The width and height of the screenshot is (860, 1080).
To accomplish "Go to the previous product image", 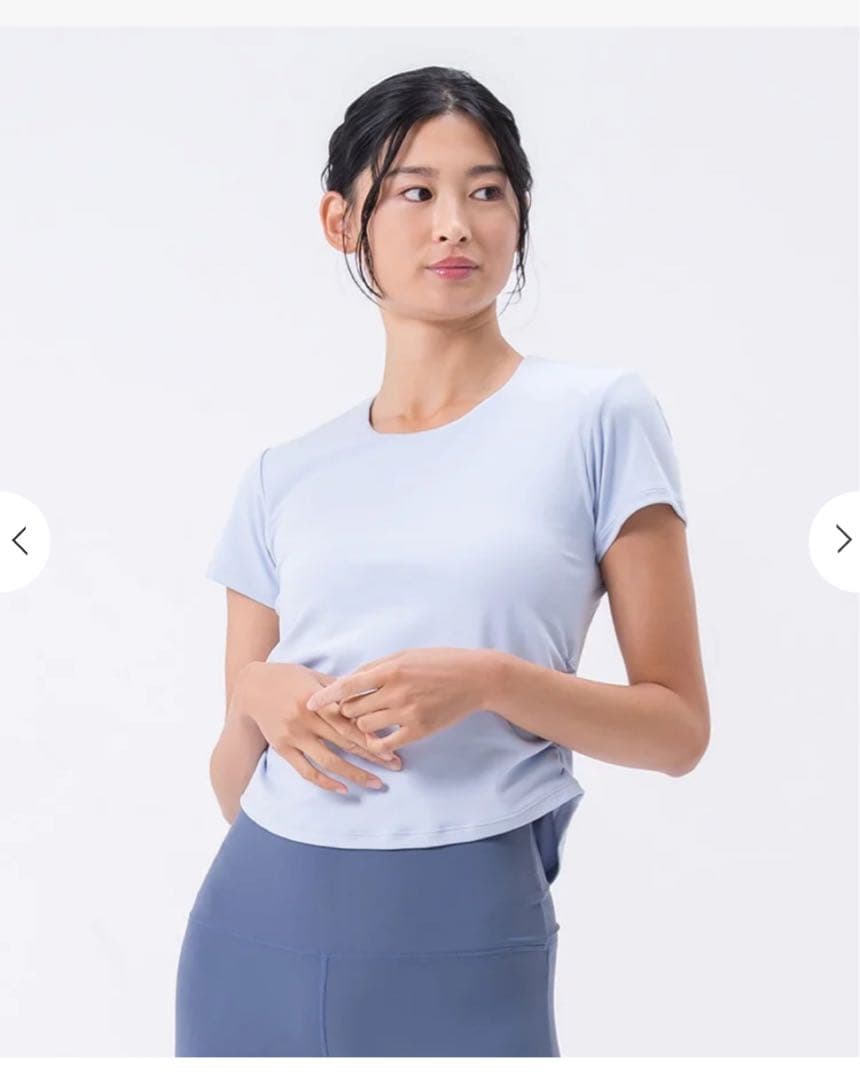I will 20,541.
